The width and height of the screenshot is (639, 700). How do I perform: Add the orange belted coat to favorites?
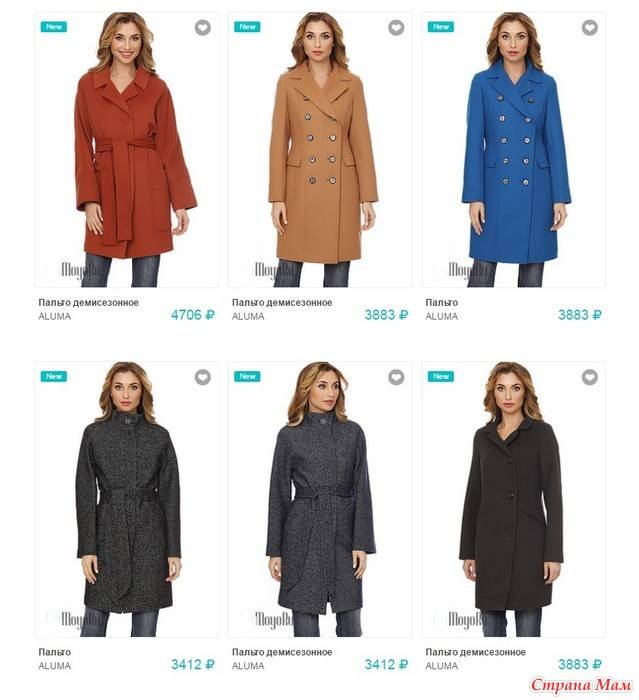(x=202, y=28)
